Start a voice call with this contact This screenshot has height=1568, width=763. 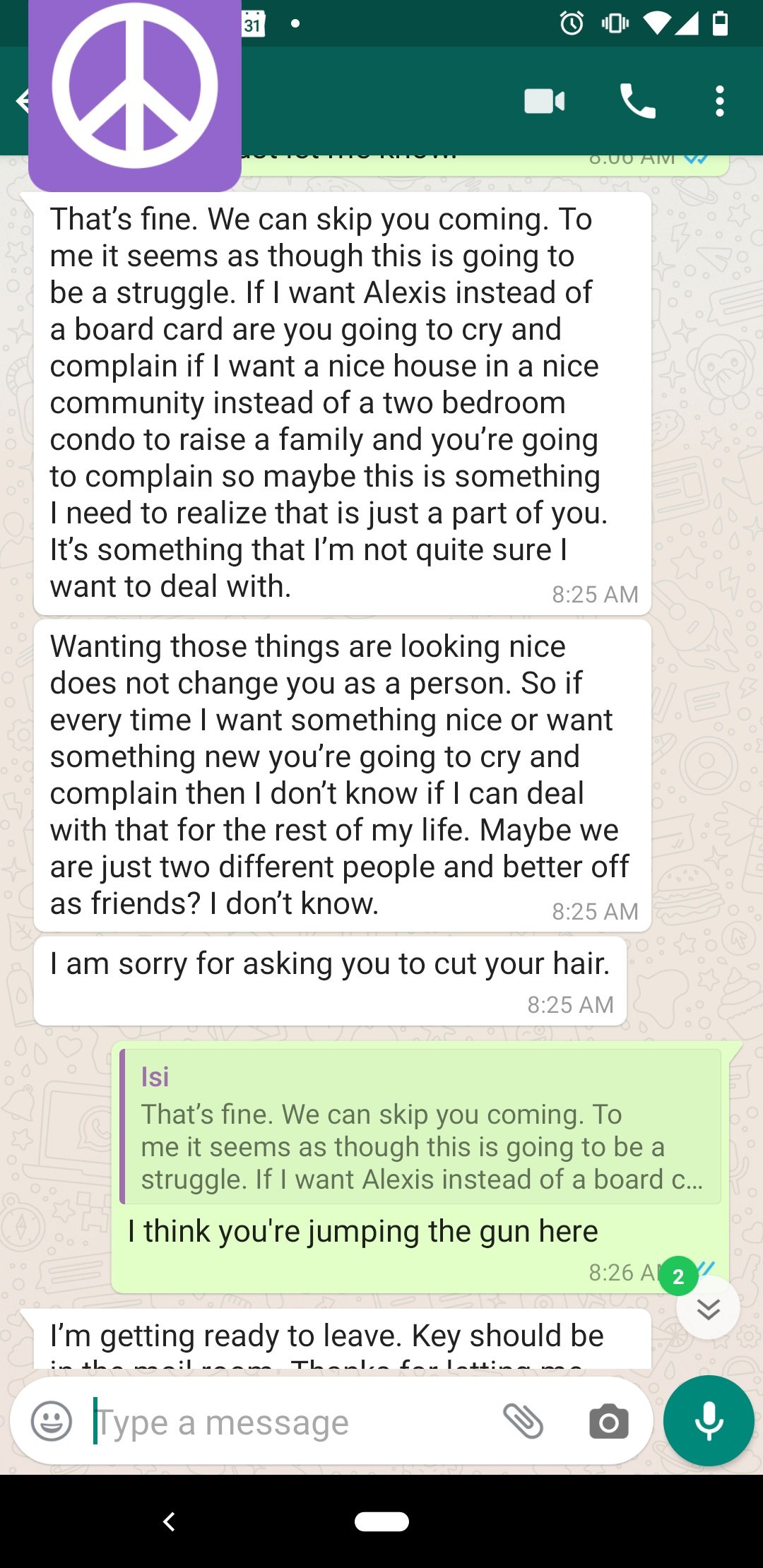[x=637, y=102]
